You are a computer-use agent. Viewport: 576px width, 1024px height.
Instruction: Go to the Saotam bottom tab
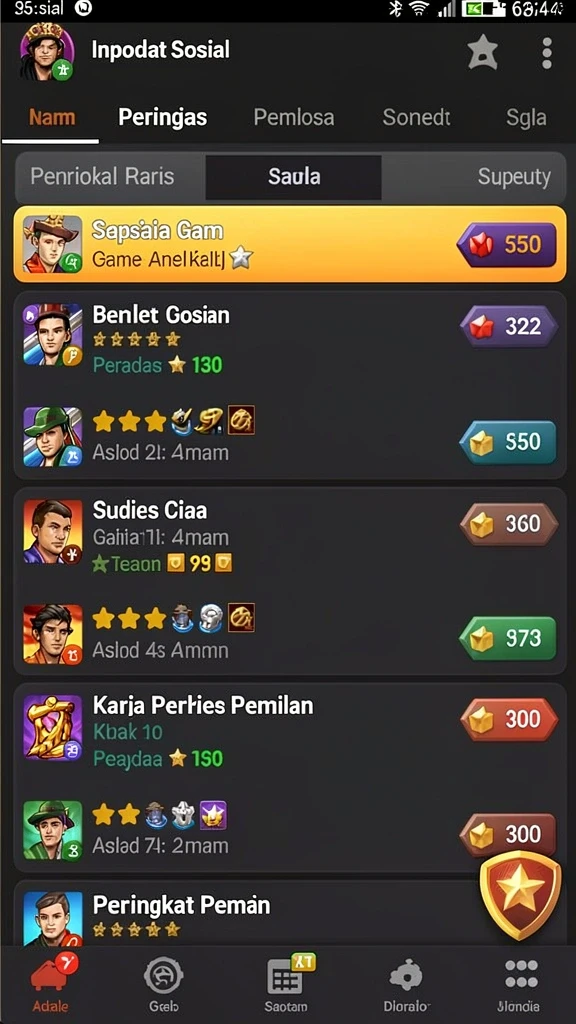pos(286,984)
